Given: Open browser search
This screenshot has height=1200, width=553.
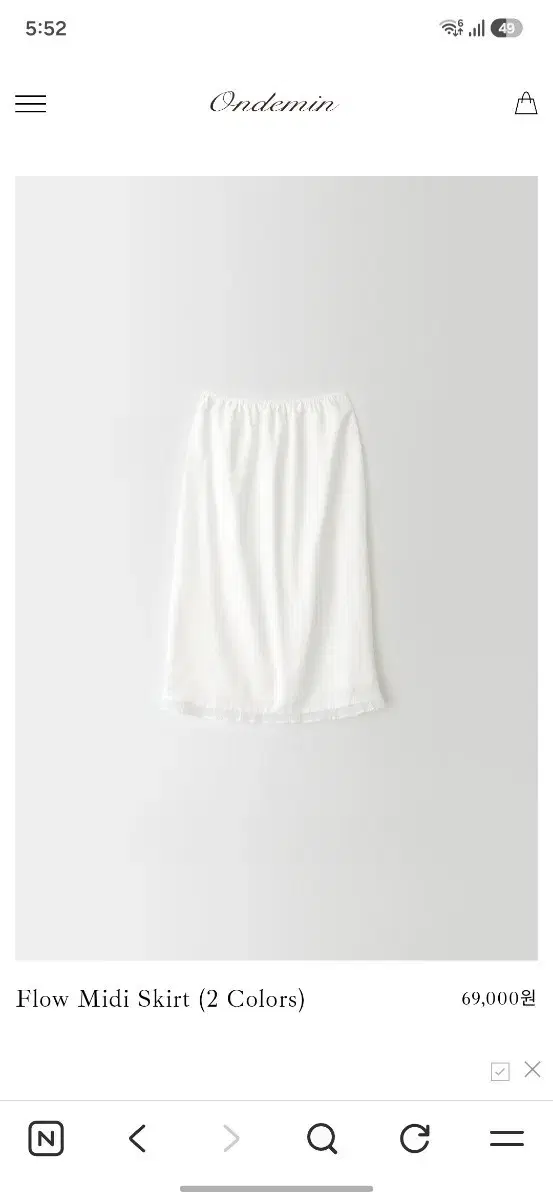Looking at the screenshot, I should tap(322, 1138).
